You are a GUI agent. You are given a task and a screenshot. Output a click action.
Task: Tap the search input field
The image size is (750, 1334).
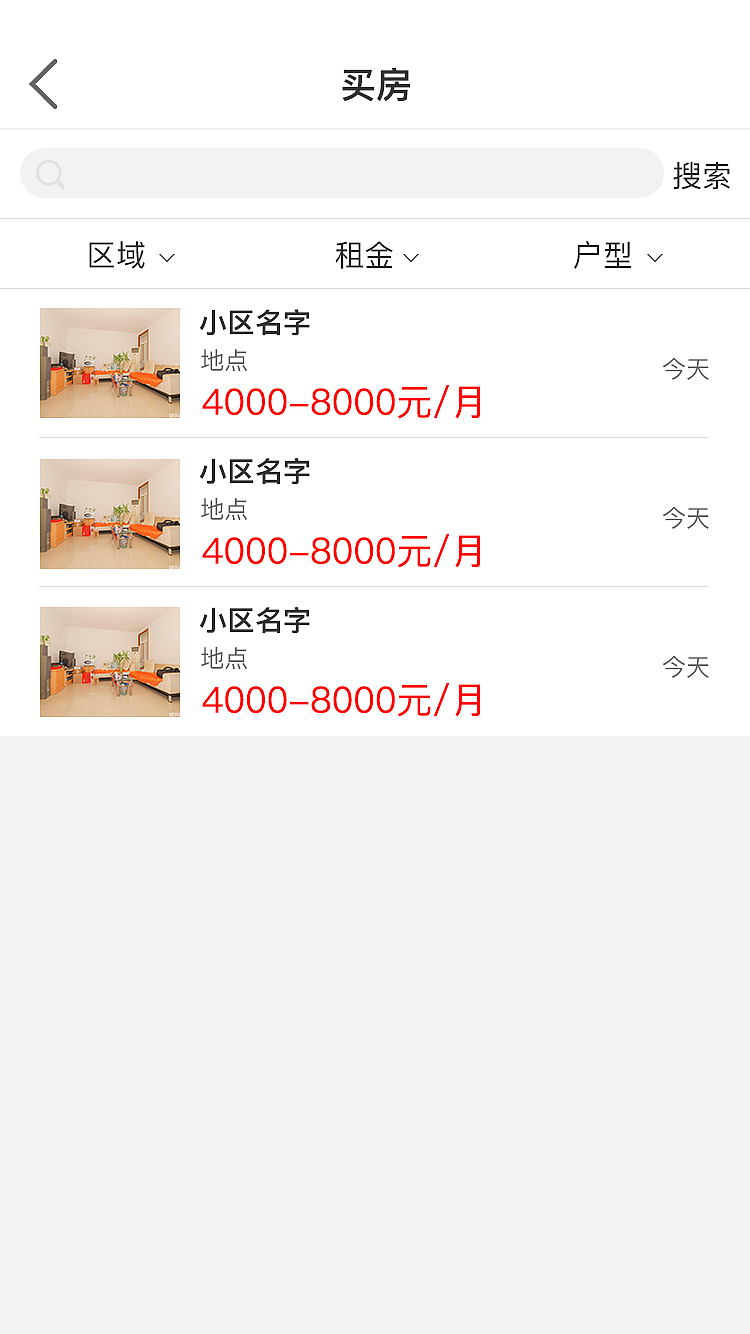(342, 172)
